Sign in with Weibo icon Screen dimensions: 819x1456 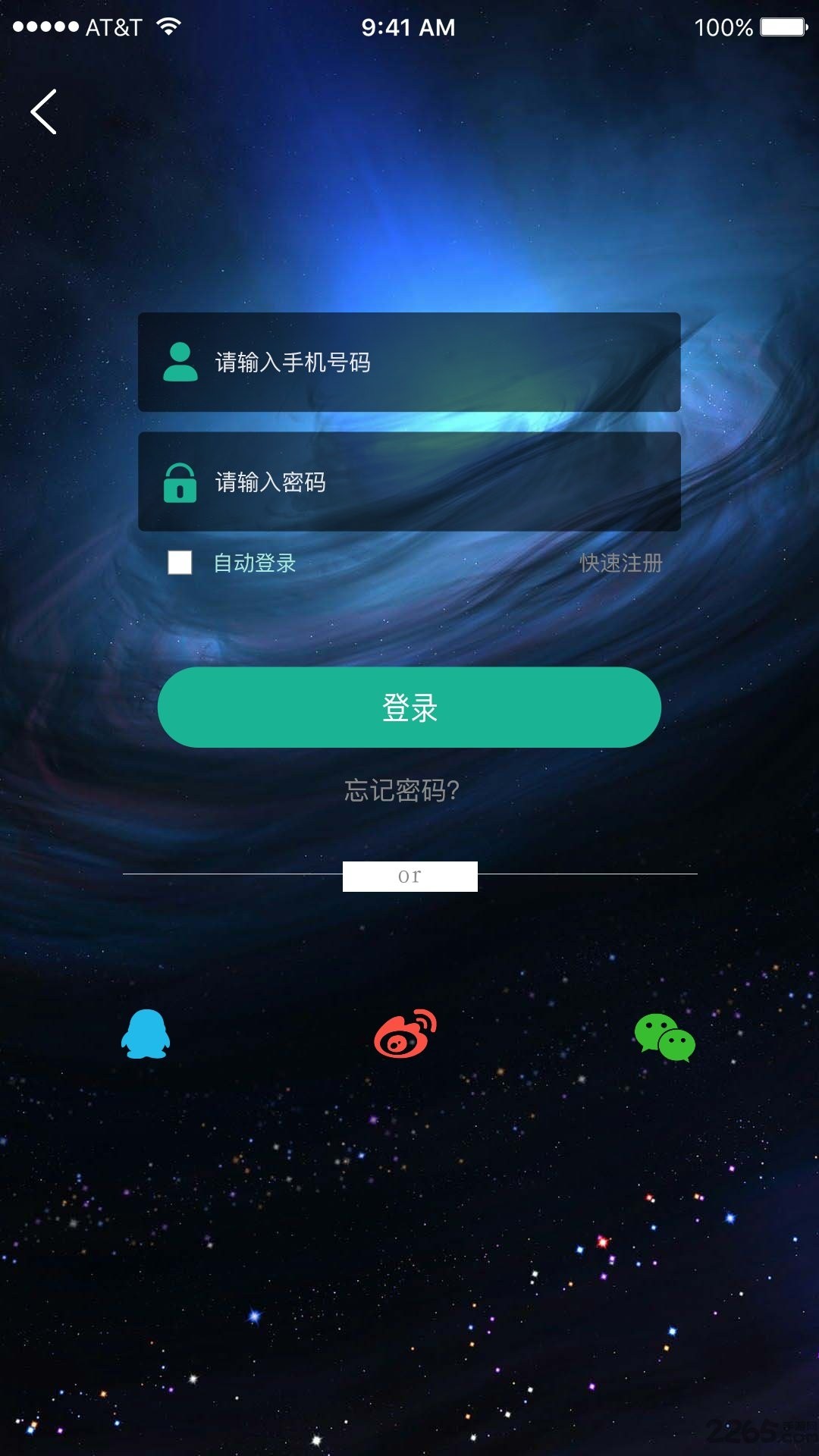406,1034
